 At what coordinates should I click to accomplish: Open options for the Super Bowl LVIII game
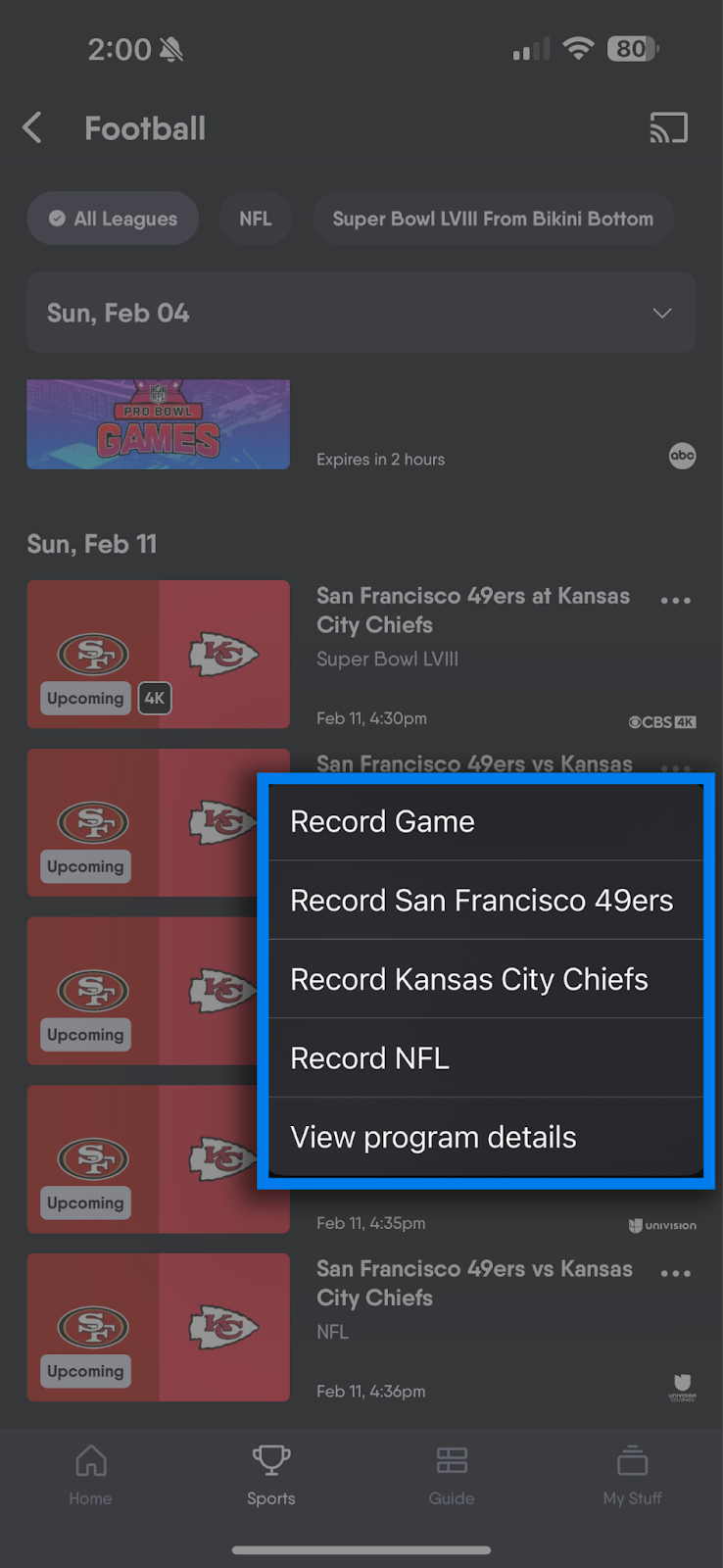[x=675, y=601]
